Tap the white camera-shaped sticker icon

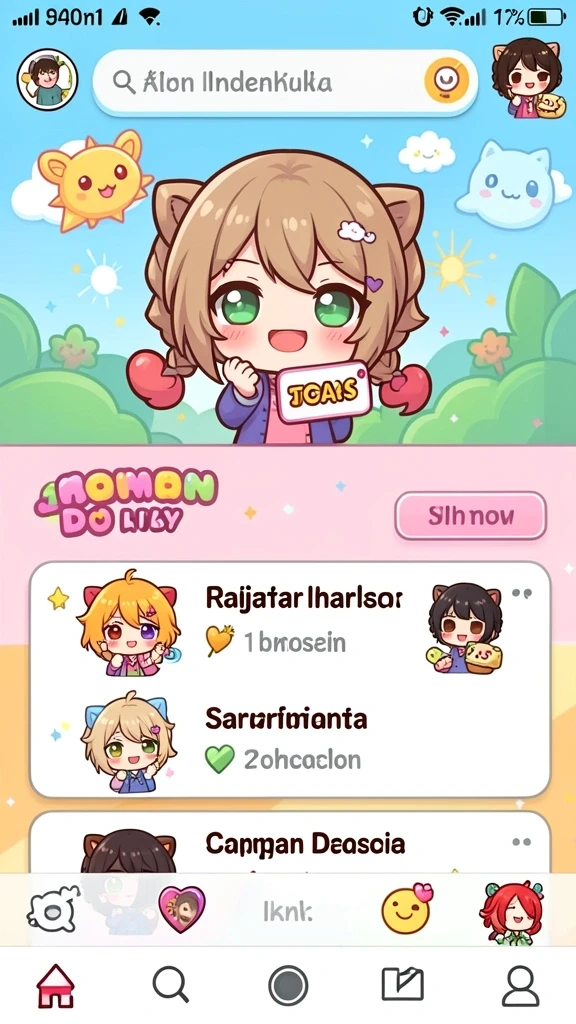point(54,909)
